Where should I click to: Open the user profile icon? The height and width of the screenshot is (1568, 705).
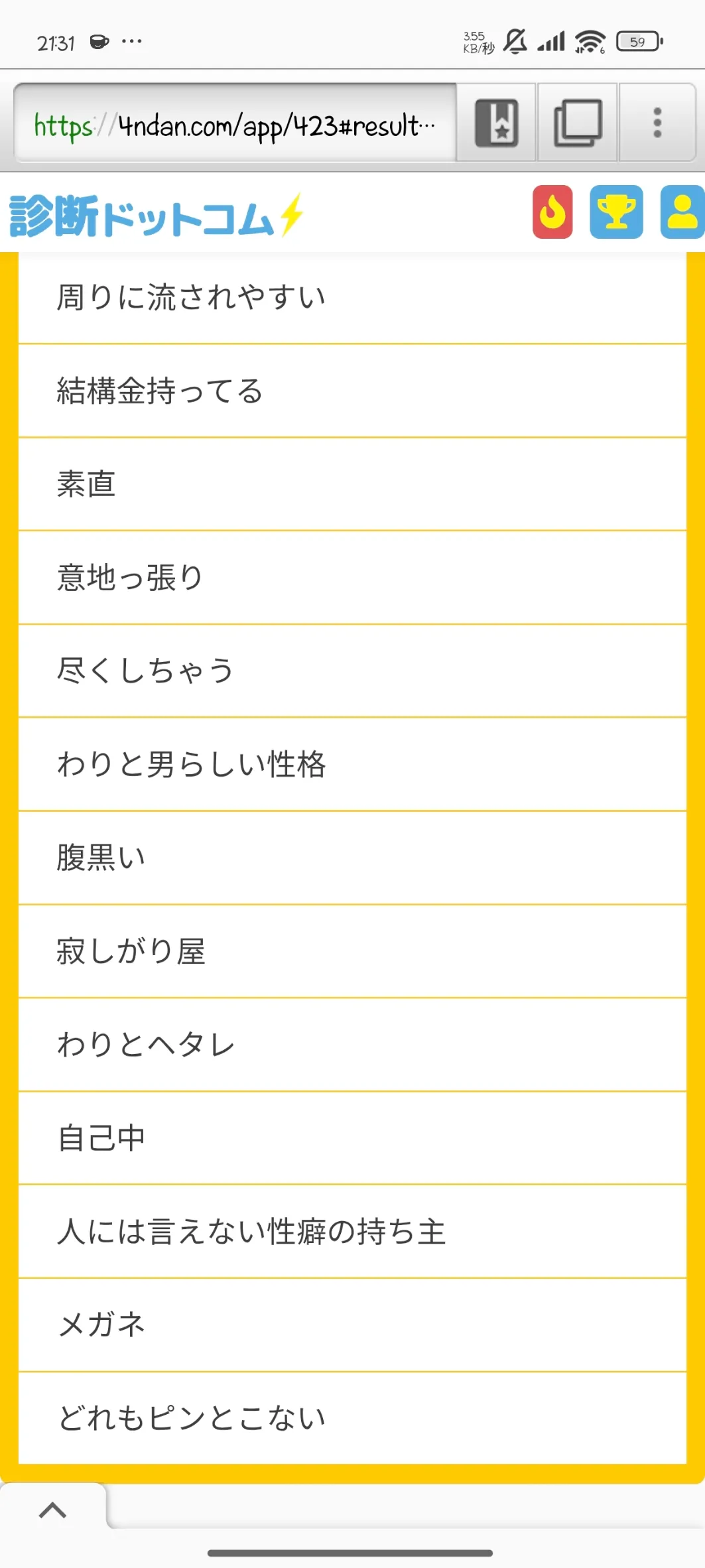(x=682, y=212)
